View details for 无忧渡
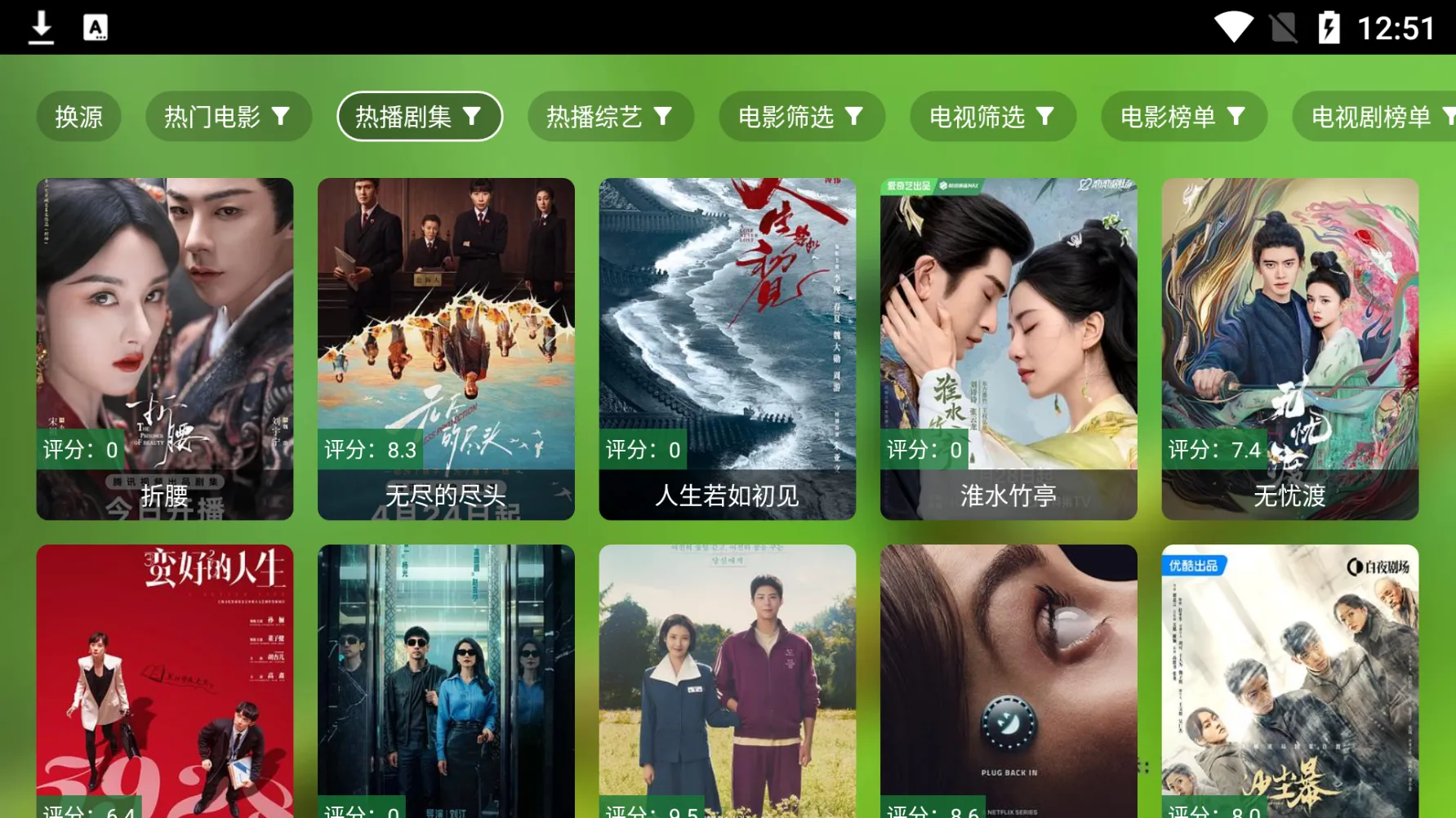Viewport: 1456px width, 818px height. click(x=1289, y=349)
